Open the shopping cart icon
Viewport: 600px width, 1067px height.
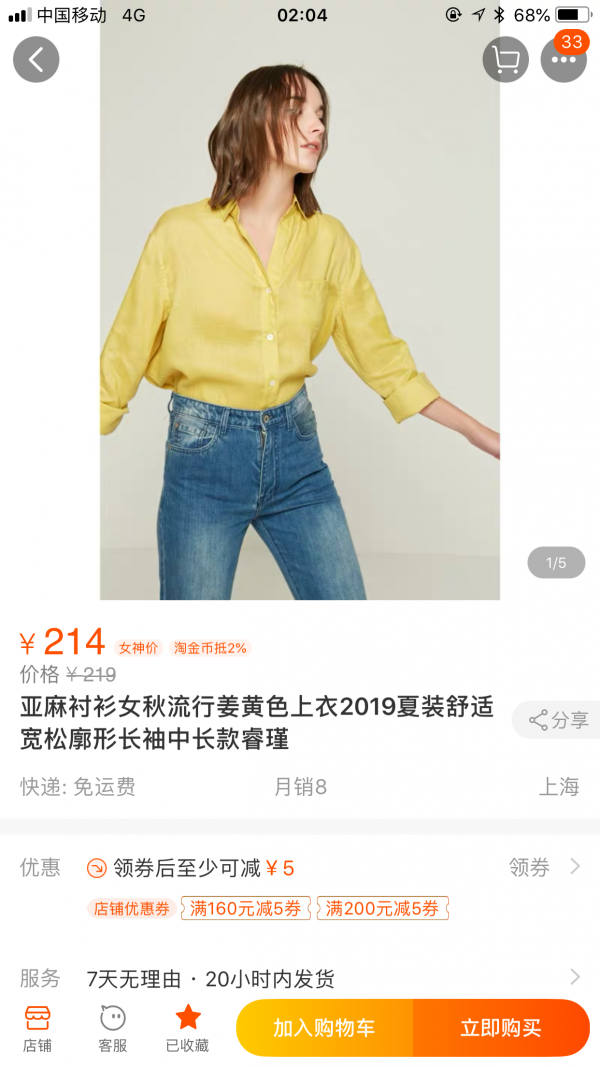[x=505, y=60]
